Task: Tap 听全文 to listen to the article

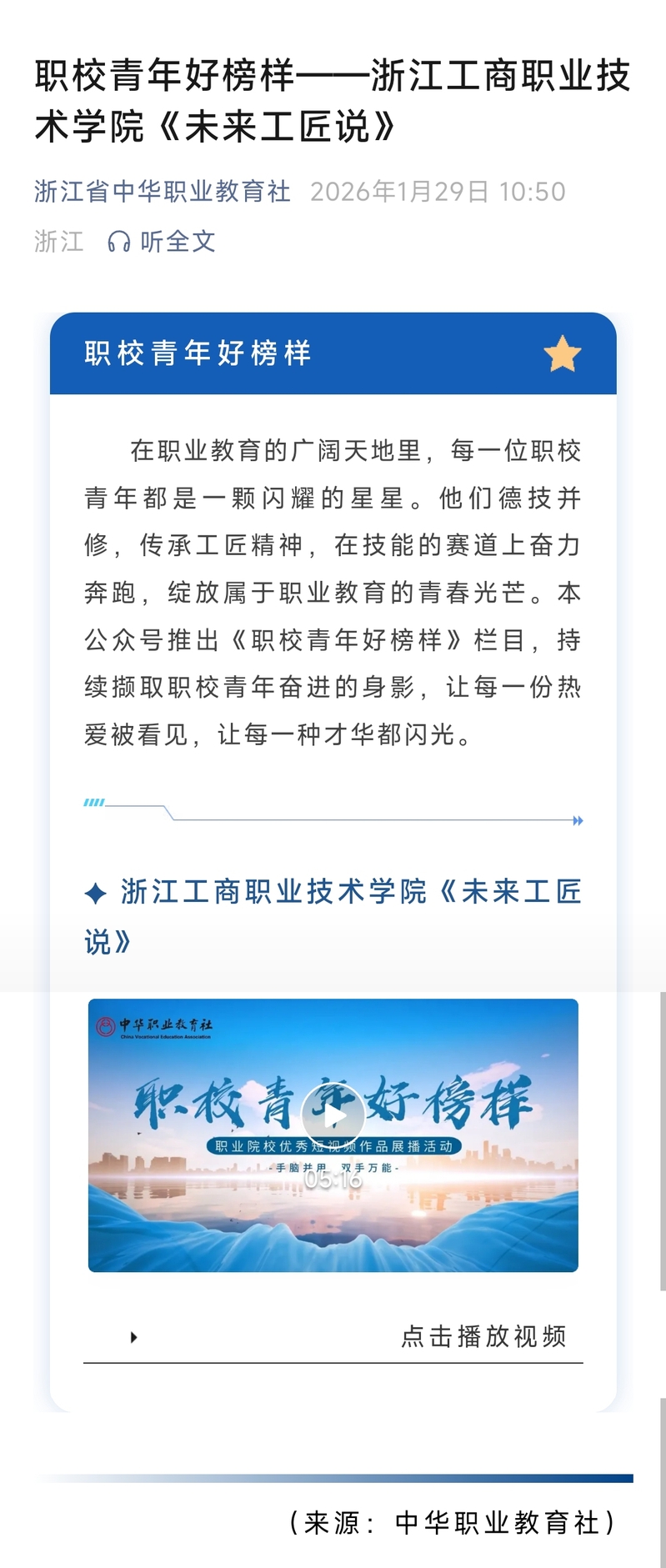Action: click(163, 242)
